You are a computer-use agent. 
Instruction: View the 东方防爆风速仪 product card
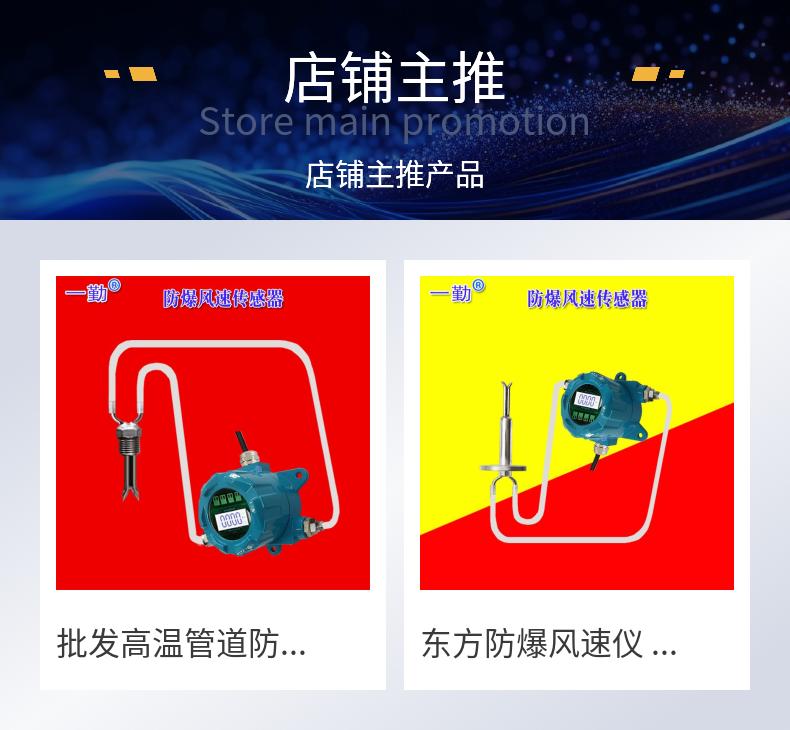tap(576, 474)
